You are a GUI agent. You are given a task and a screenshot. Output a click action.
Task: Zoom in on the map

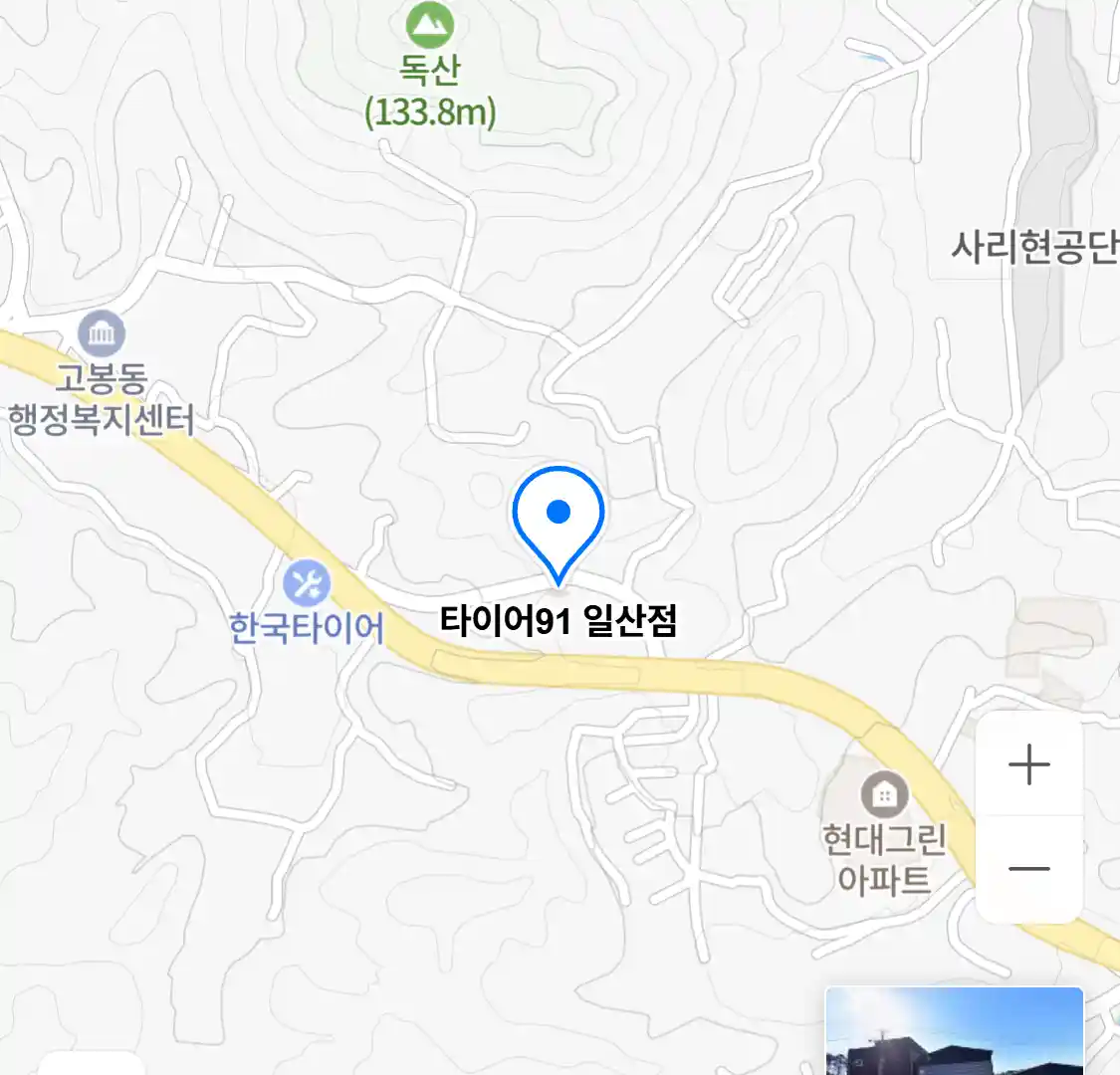coord(1028,765)
